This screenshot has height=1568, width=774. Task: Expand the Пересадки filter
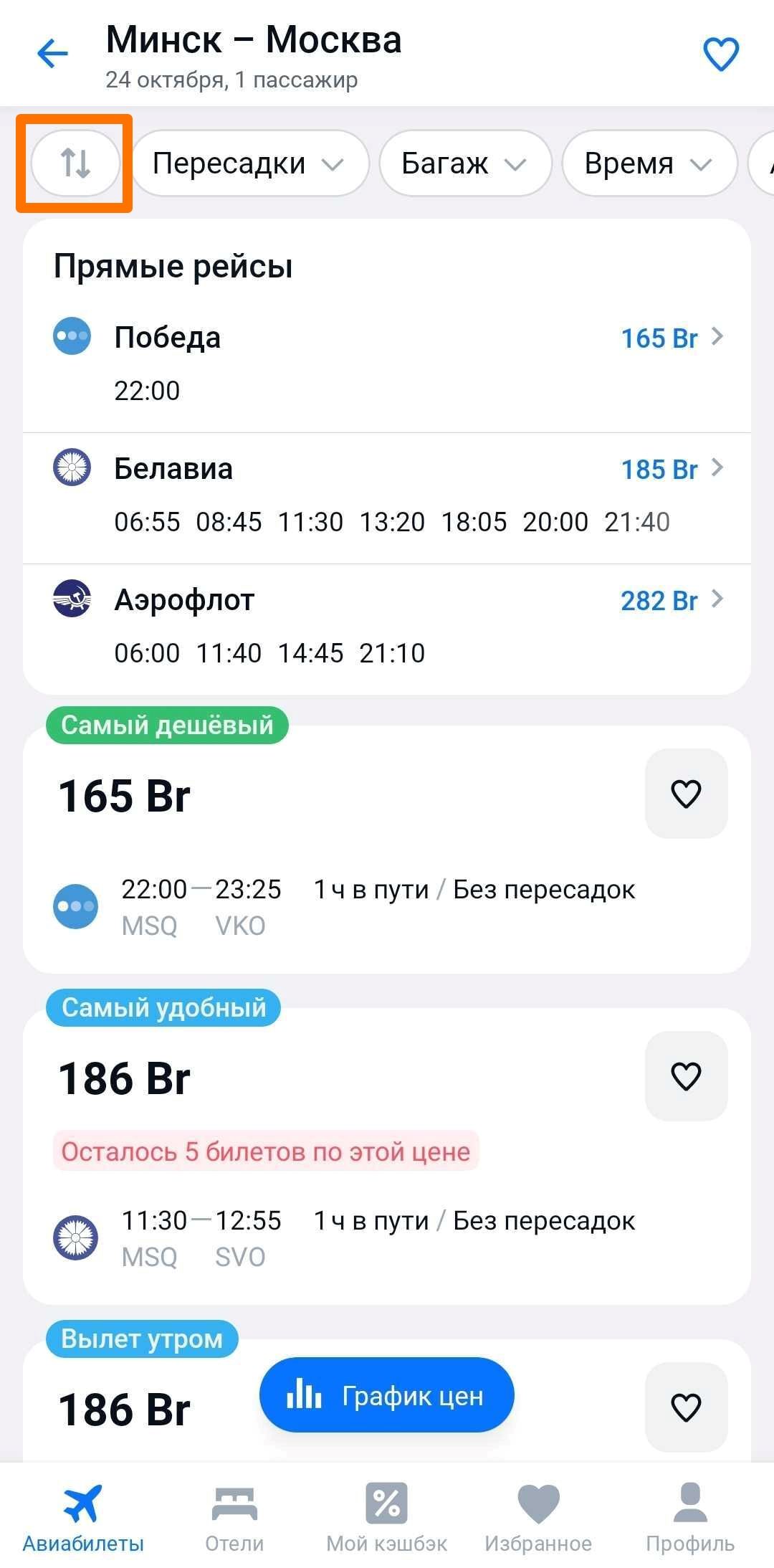pos(250,163)
